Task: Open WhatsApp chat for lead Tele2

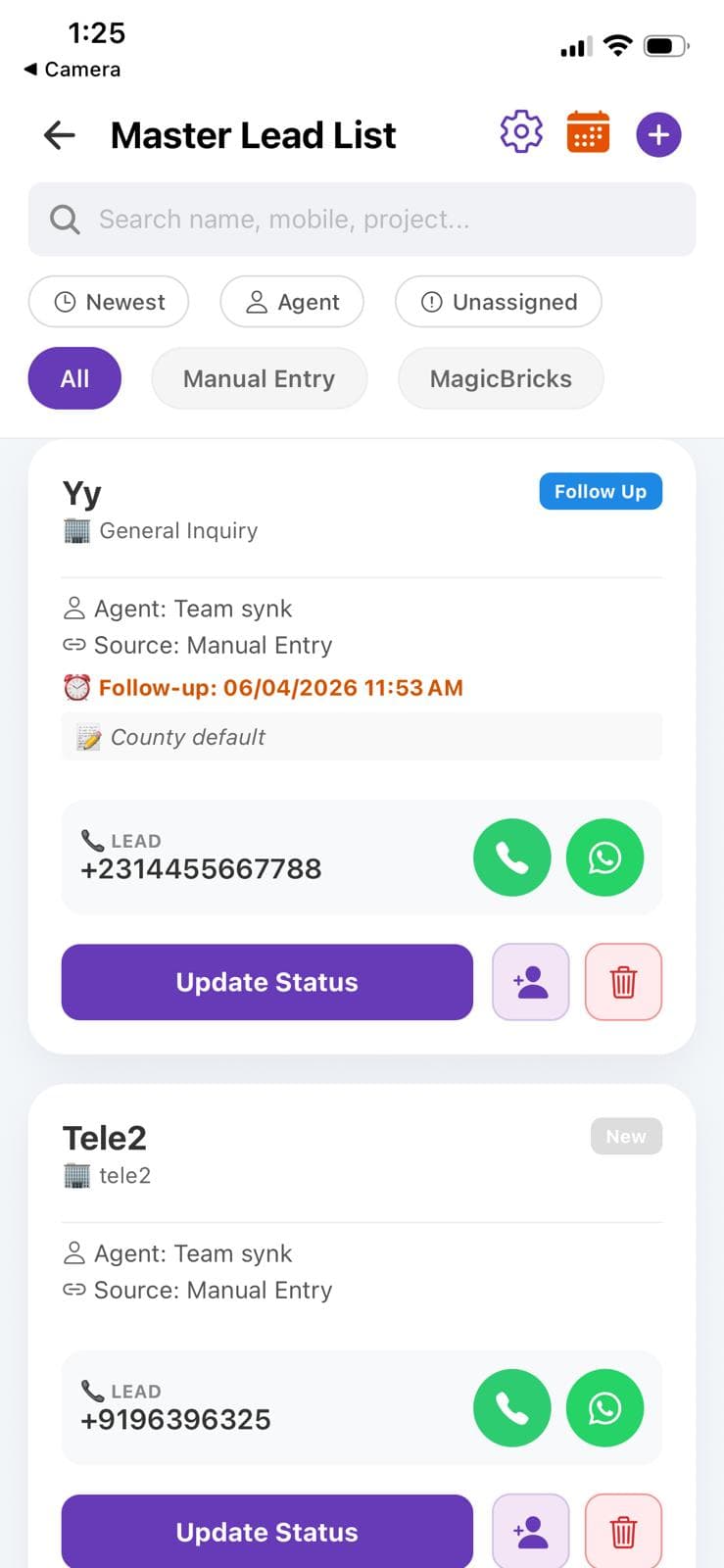Action: coord(604,1408)
